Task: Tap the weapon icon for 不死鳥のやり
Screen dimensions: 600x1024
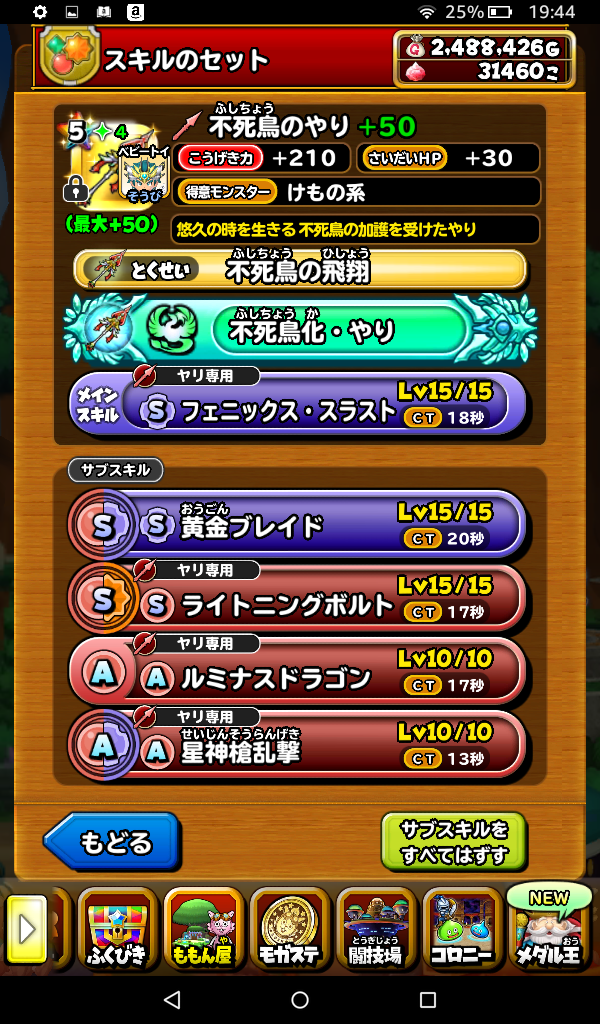Action: coord(110,165)
